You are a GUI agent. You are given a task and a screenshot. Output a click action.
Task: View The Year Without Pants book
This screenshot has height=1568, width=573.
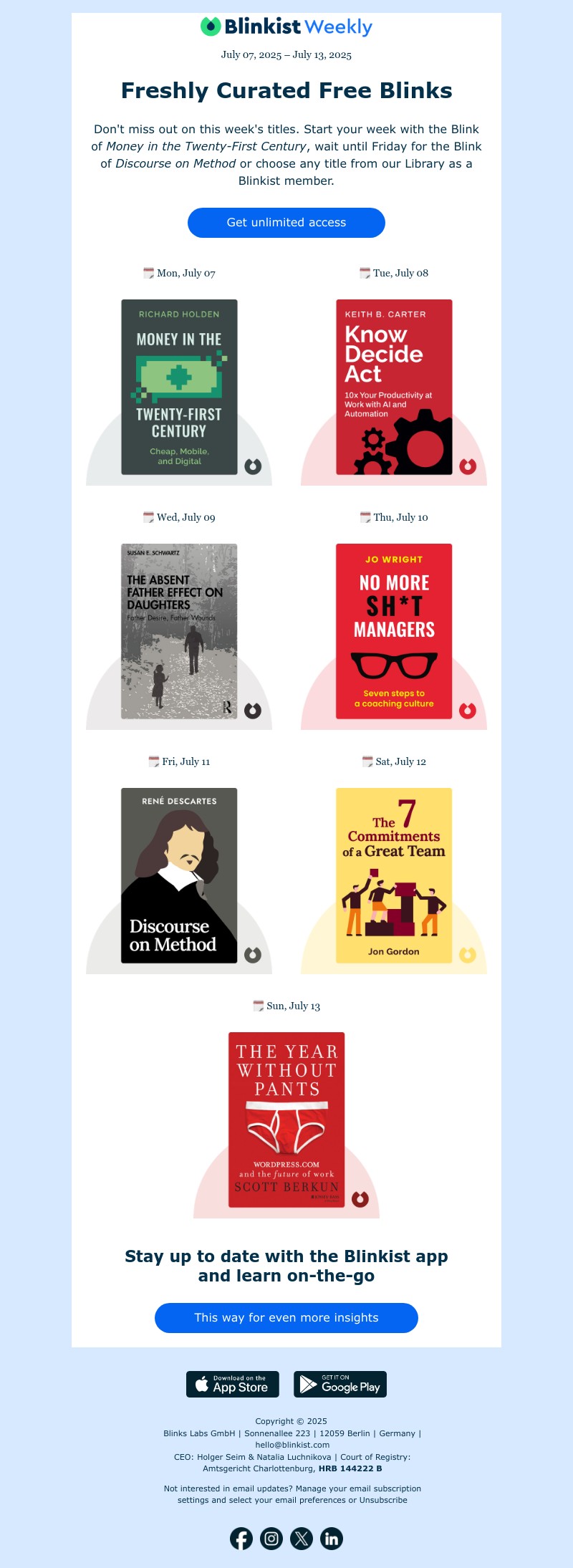tap(286, 1120)
